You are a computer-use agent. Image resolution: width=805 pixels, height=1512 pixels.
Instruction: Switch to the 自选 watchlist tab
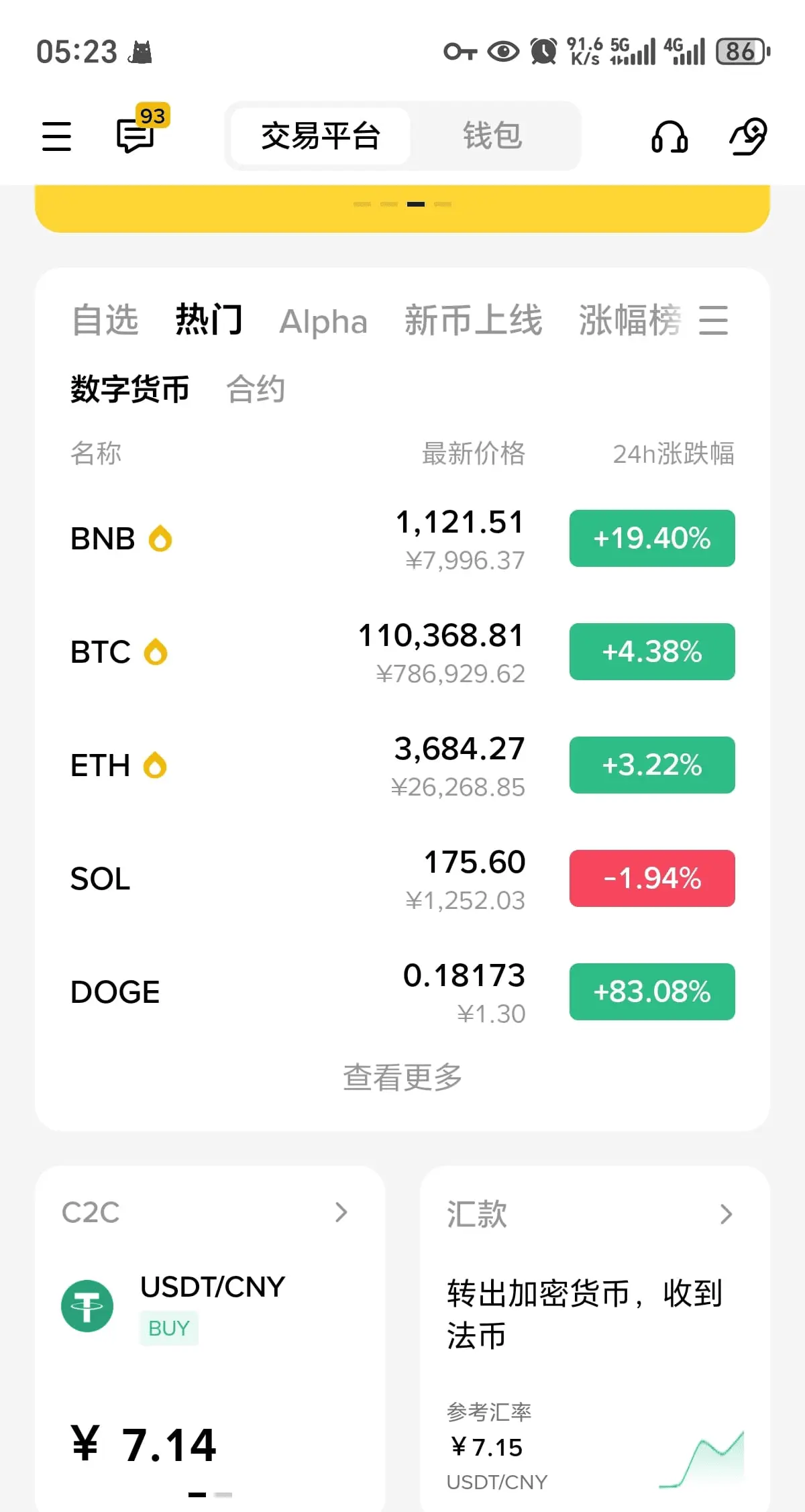[x=105, y=320]
